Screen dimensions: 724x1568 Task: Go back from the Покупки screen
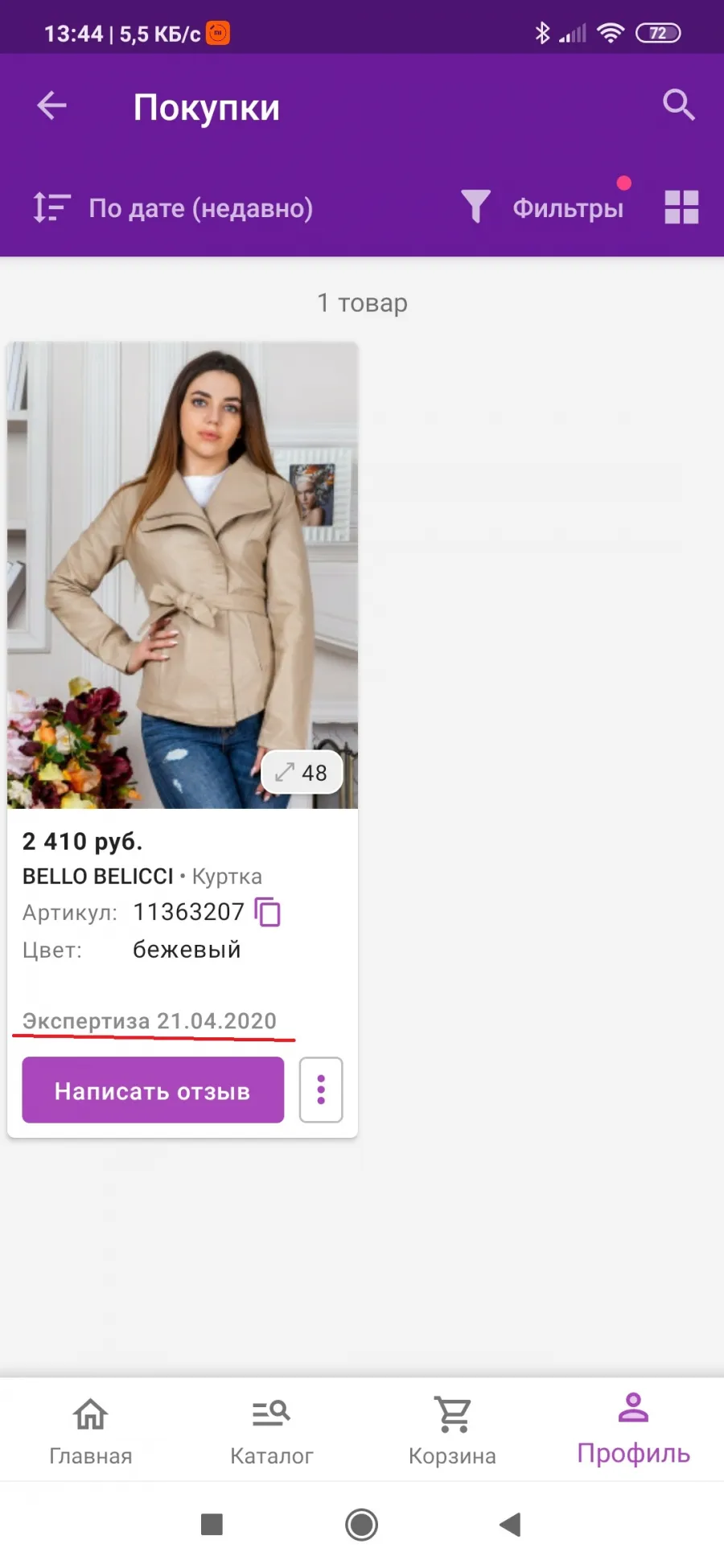(52, 105)
